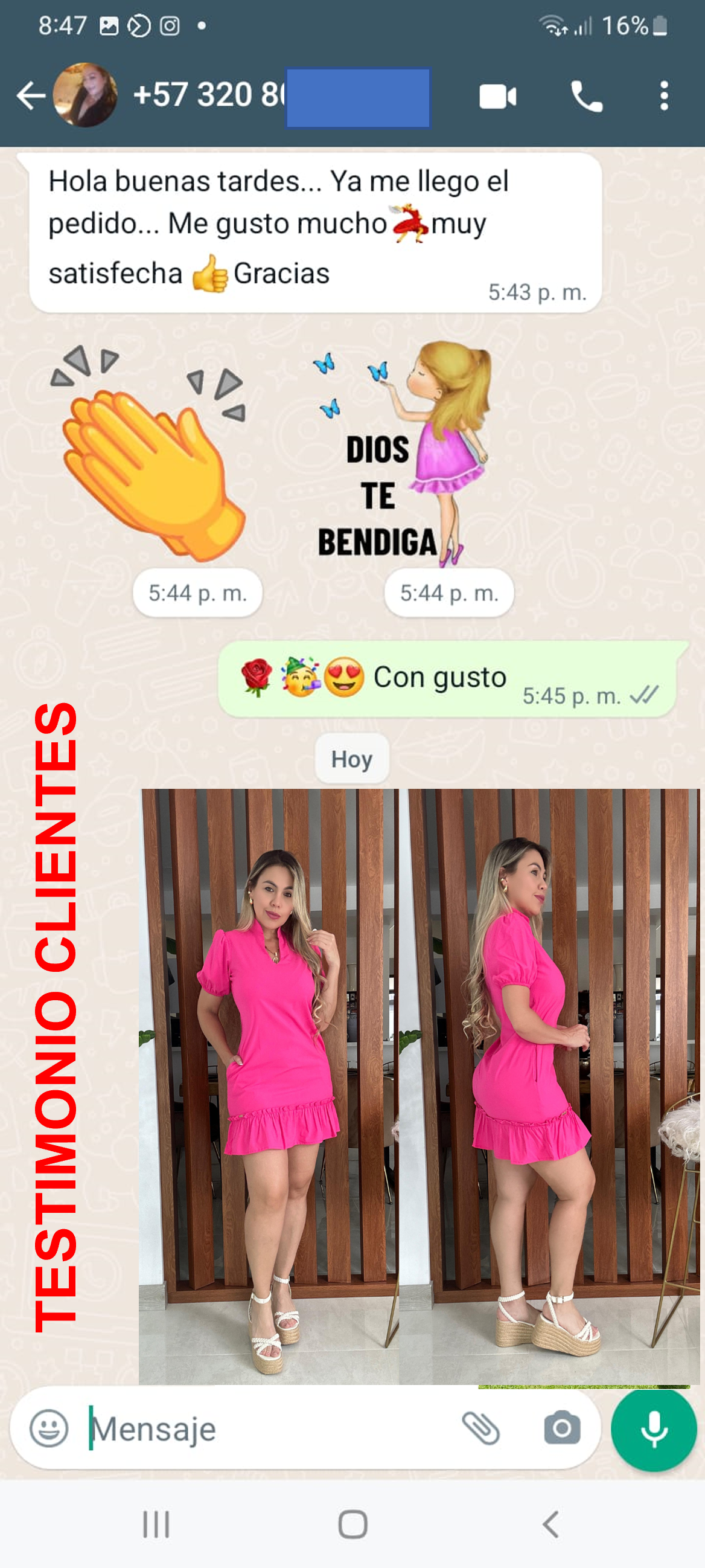The width and height of the screenshot is (705, 1568).
Task: Start a video call with this contact
Action: click(x=497, y=97)
